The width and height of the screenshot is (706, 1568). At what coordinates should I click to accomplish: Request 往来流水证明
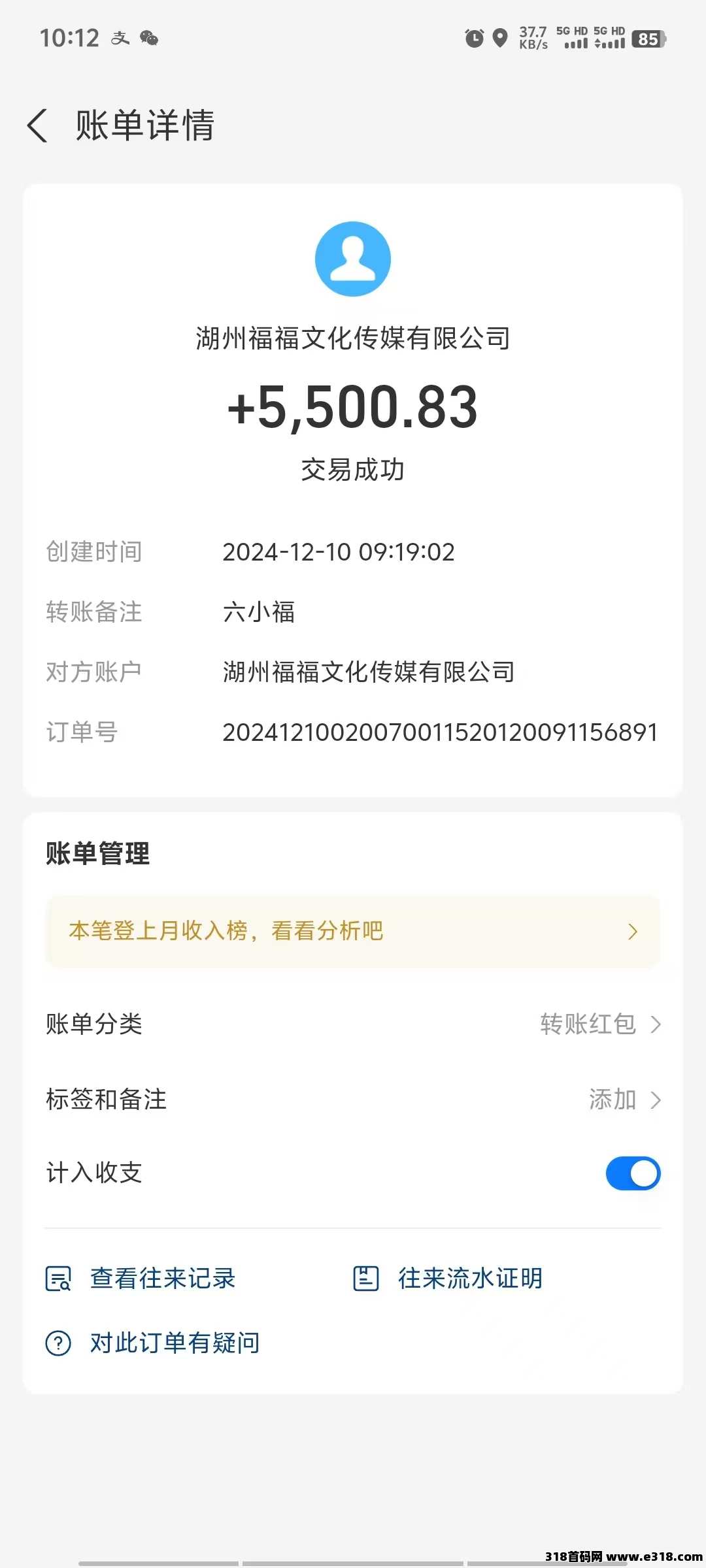448,1279
